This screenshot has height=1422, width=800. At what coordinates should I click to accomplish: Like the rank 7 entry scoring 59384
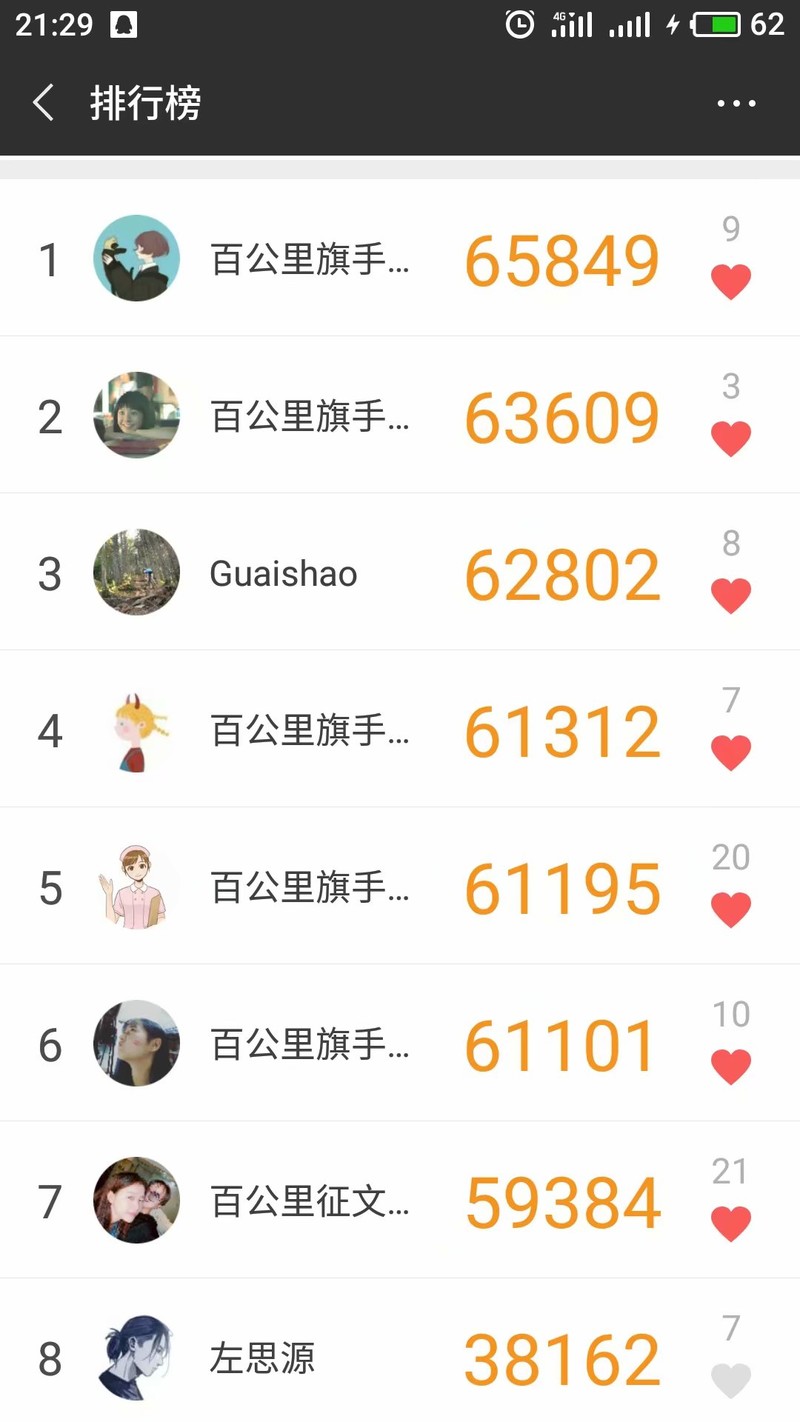pyautogui.click(x=731, y=1224)
